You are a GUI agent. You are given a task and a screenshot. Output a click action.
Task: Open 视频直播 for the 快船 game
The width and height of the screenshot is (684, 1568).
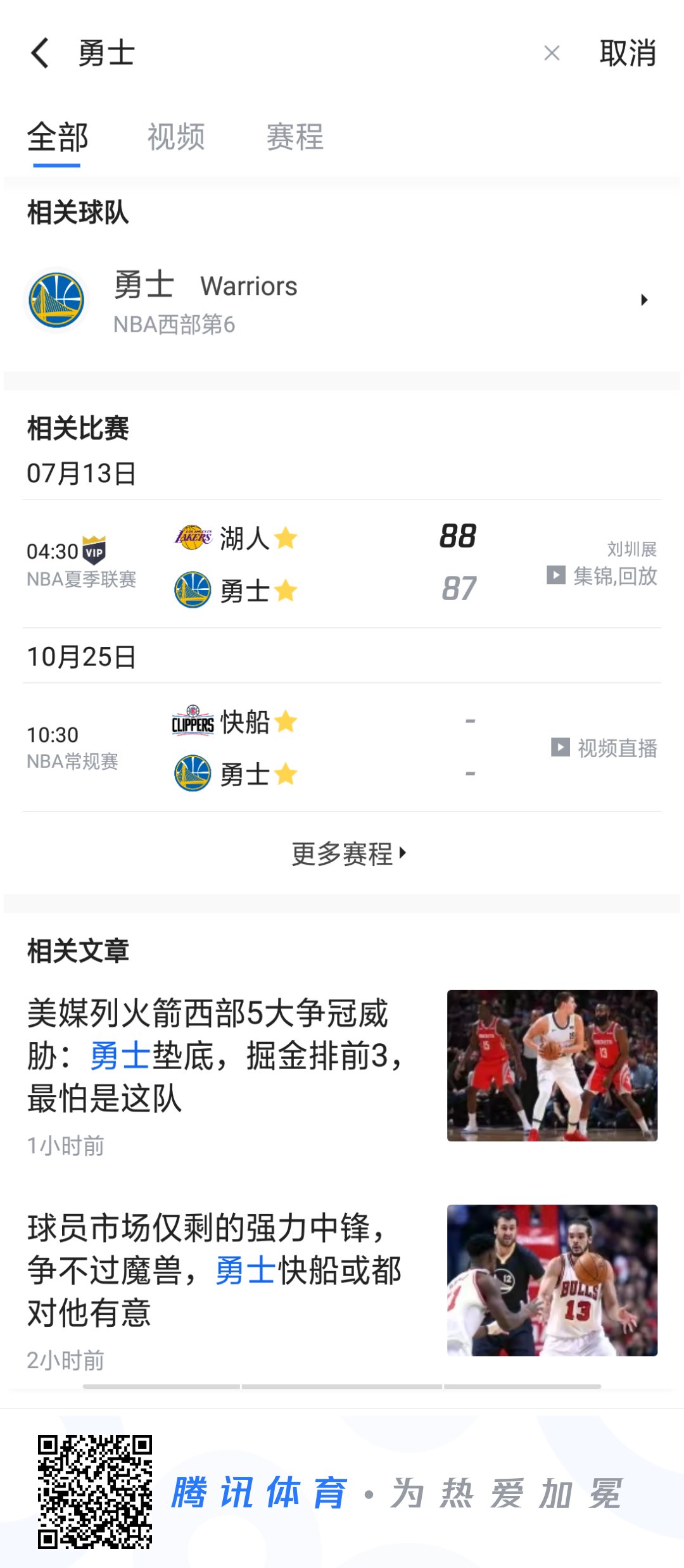[604, 748]
